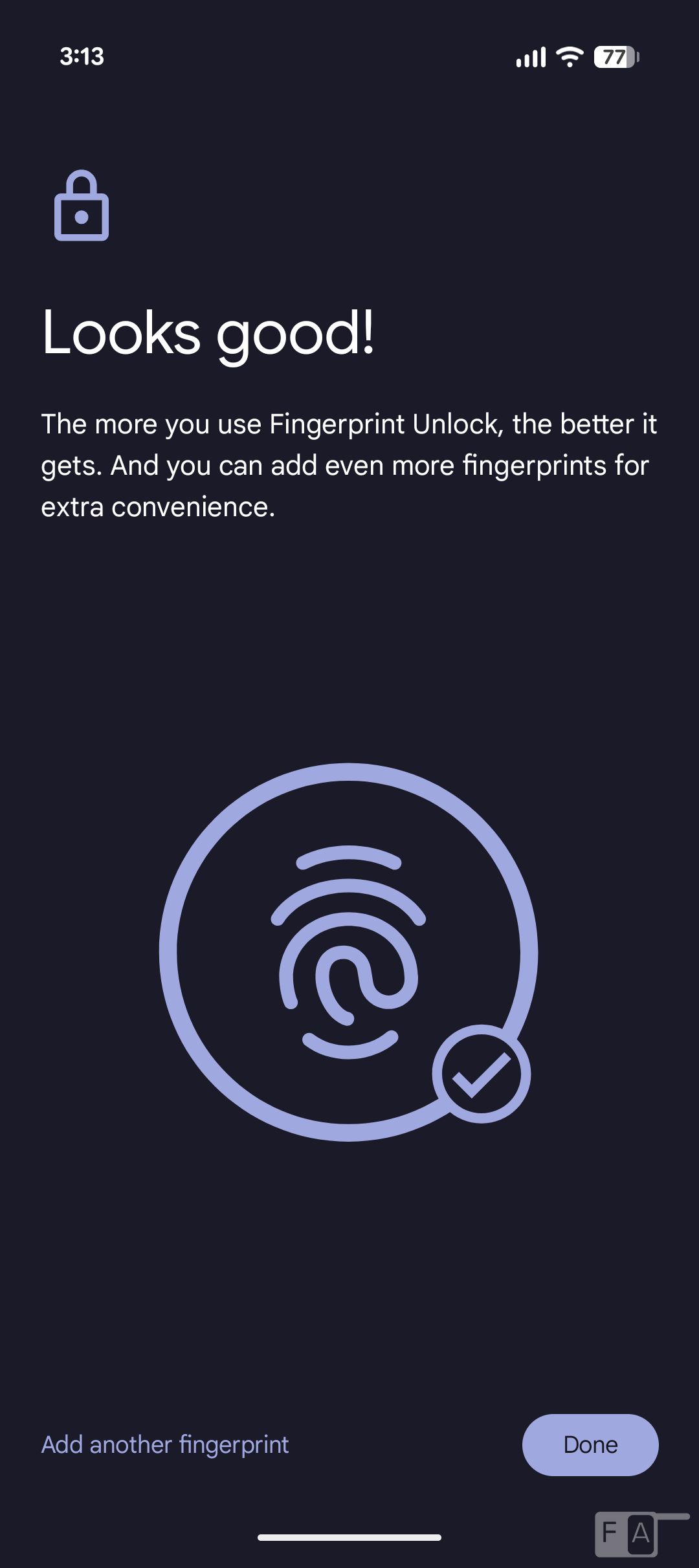699x1568 pixels.
Task: Tap Done to finish fingerprint setup
Action: point(590,1444)
